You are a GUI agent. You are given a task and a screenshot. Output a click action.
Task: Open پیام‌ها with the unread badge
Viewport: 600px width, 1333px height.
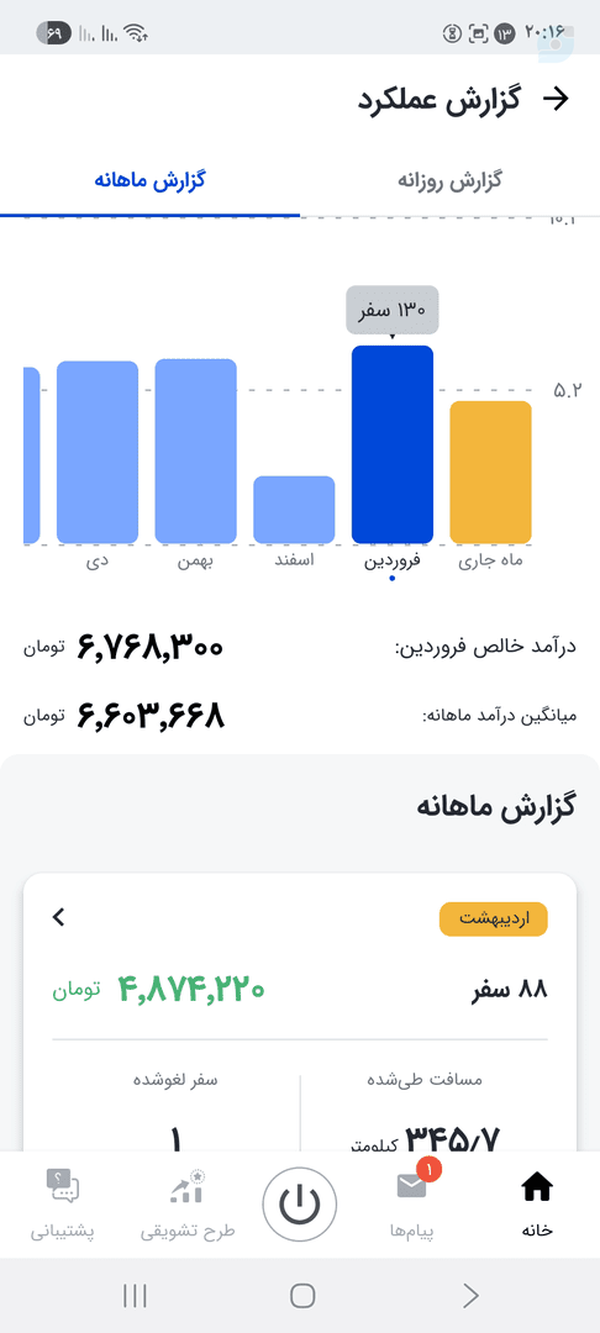coord(412,1204)
